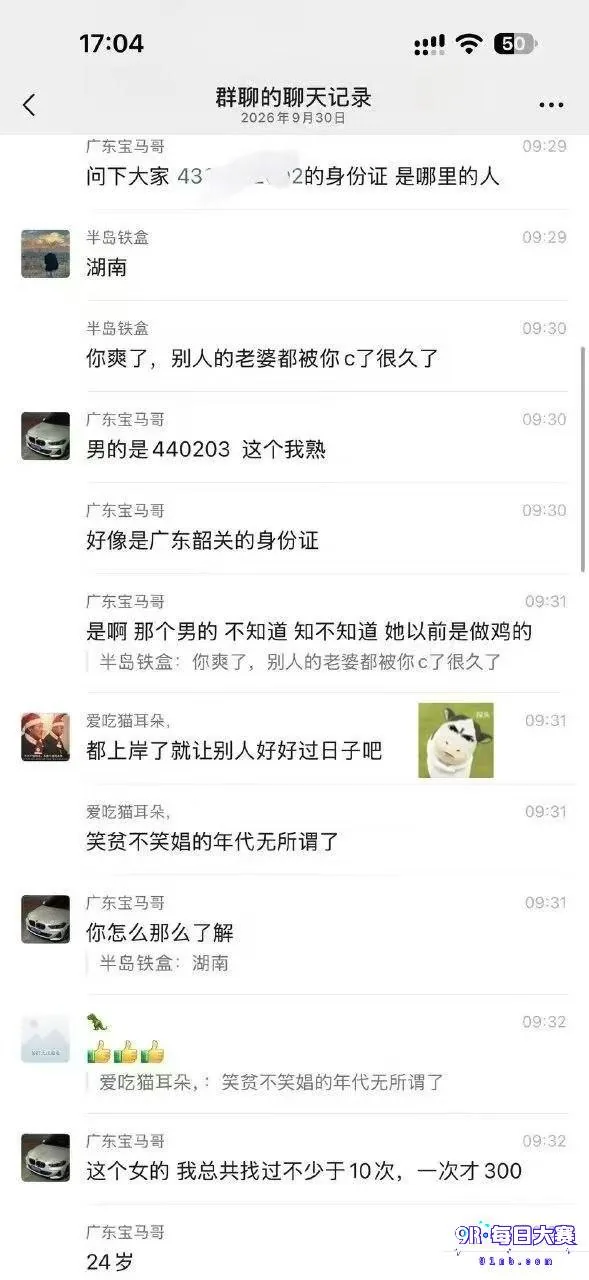The image size is (589, 1280).
Task: Open the three-dot more options menu
Action: [551, 105]
